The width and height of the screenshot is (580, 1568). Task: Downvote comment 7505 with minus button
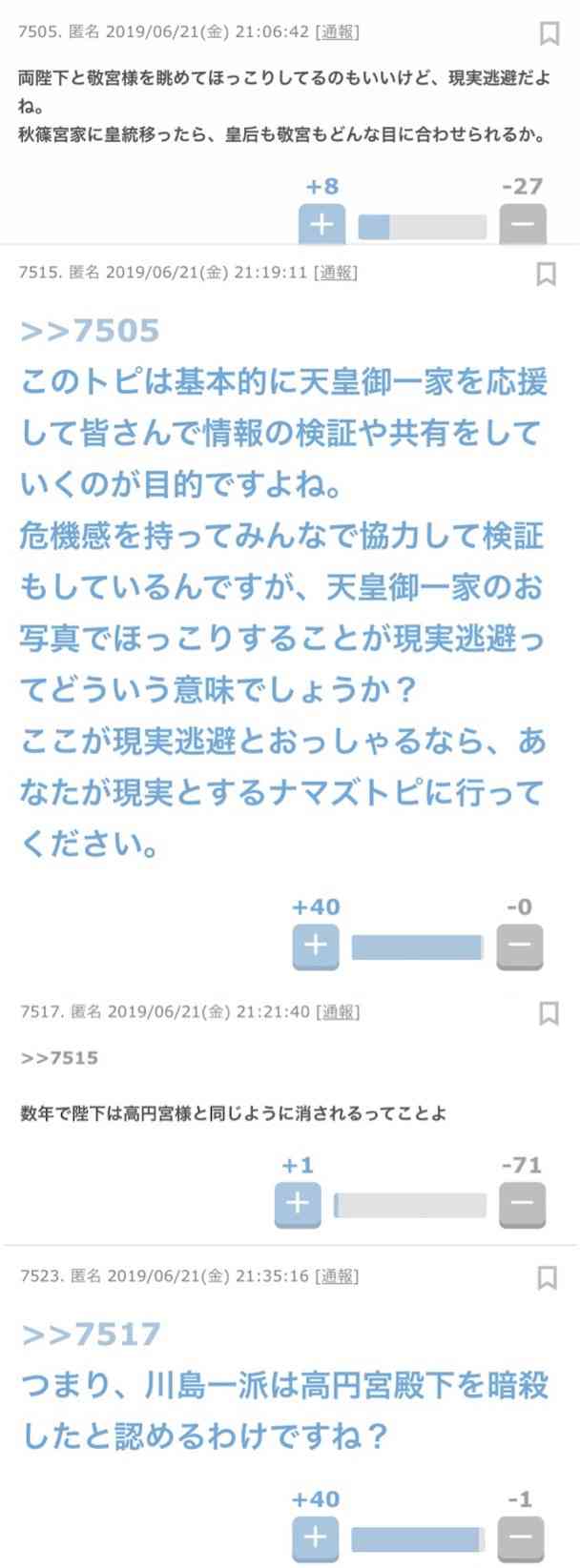tap(523, 225)
